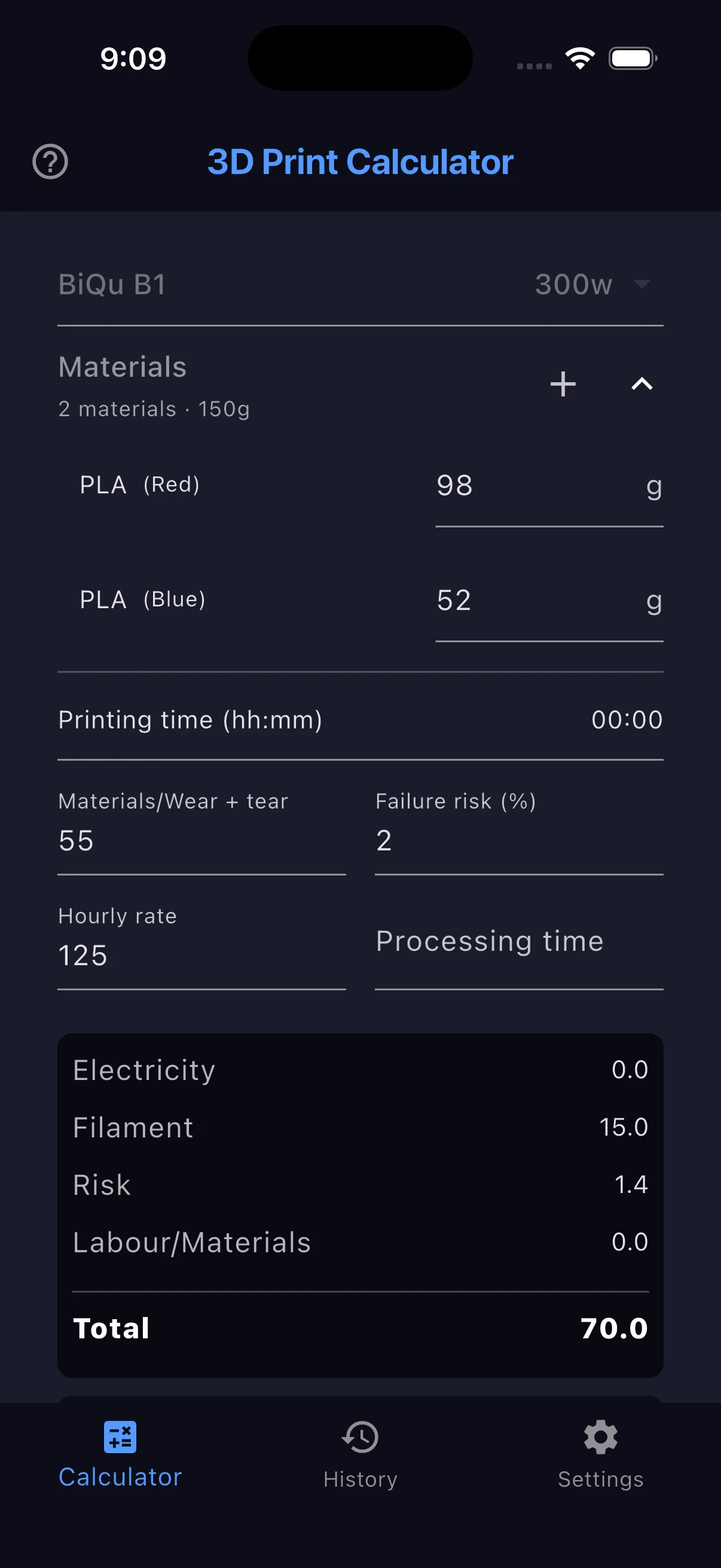Image resolution: width=721 pixels, height=1568 pixels.
Task: Select the BiQu B1 printer name
Action: tap(112, 284)
